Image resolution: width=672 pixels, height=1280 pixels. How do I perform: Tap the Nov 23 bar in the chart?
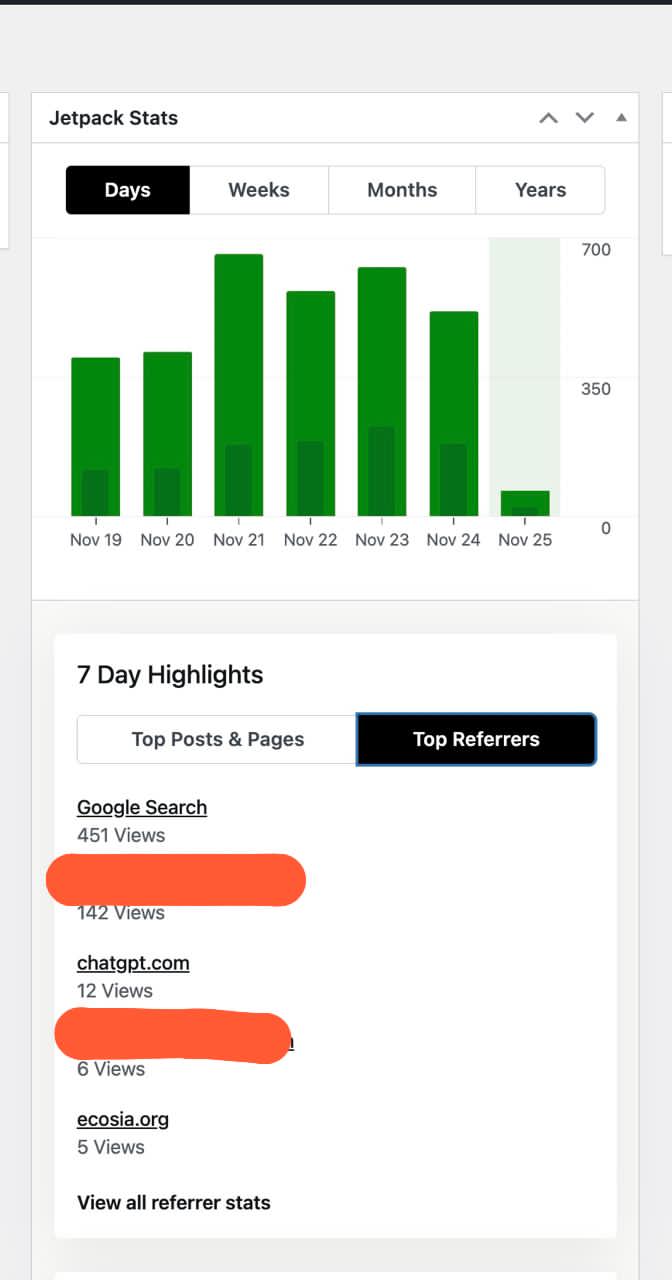382,390
